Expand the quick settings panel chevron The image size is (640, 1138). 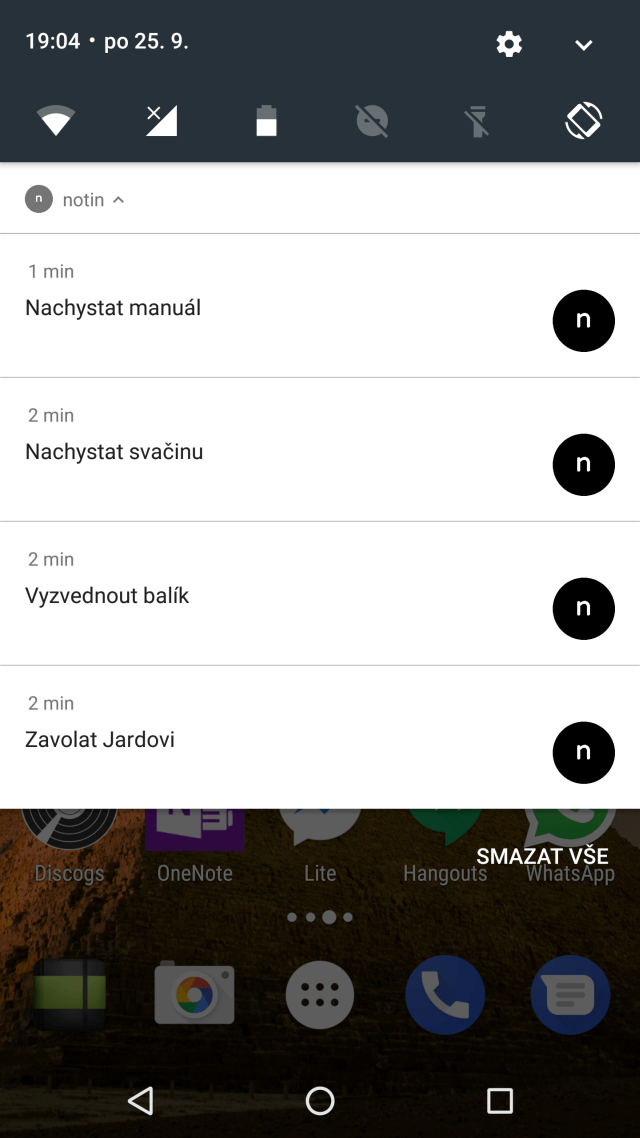coord(583,45)
